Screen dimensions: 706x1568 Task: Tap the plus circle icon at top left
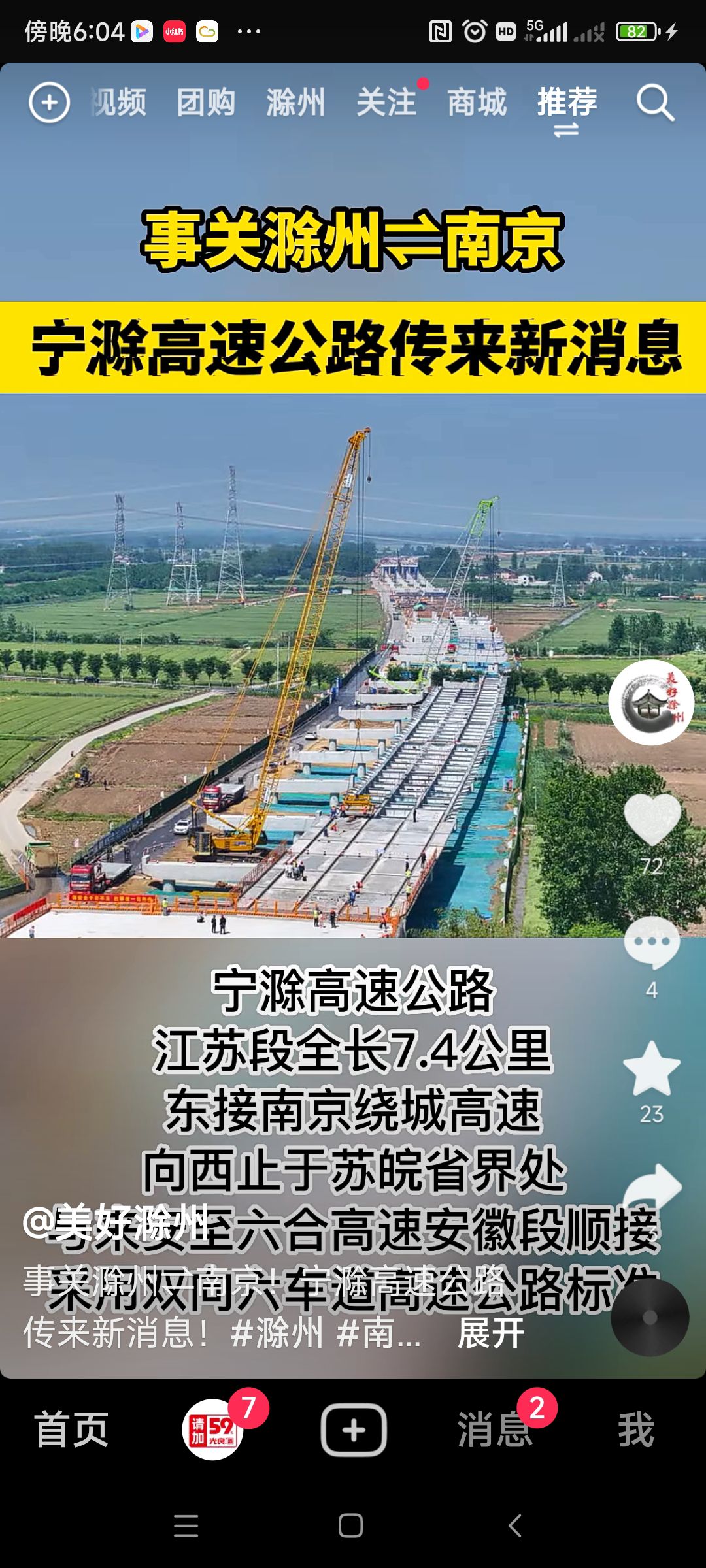pos(49,103)
